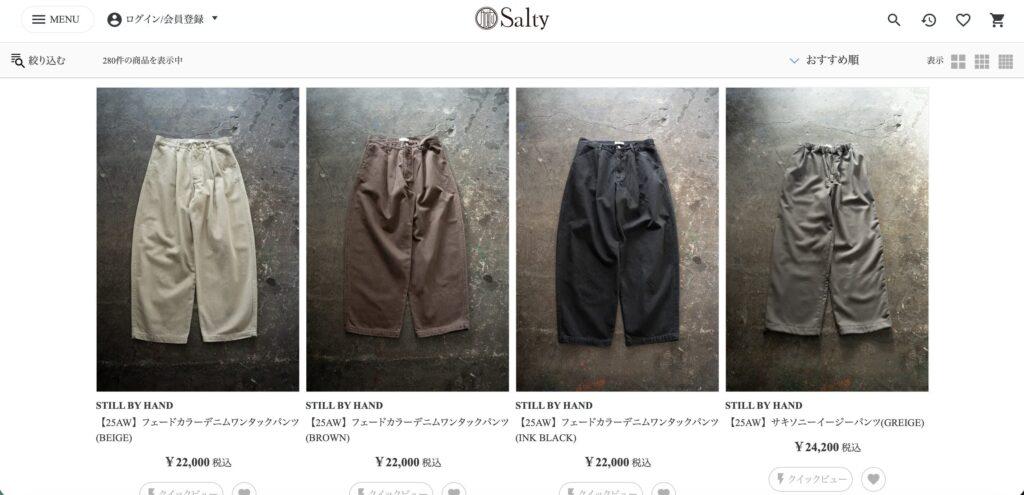Image resolution: width=1024 pixels, height=495 pixels.
Task: Switch to four-column grid display
Action: pos(1005,61)
